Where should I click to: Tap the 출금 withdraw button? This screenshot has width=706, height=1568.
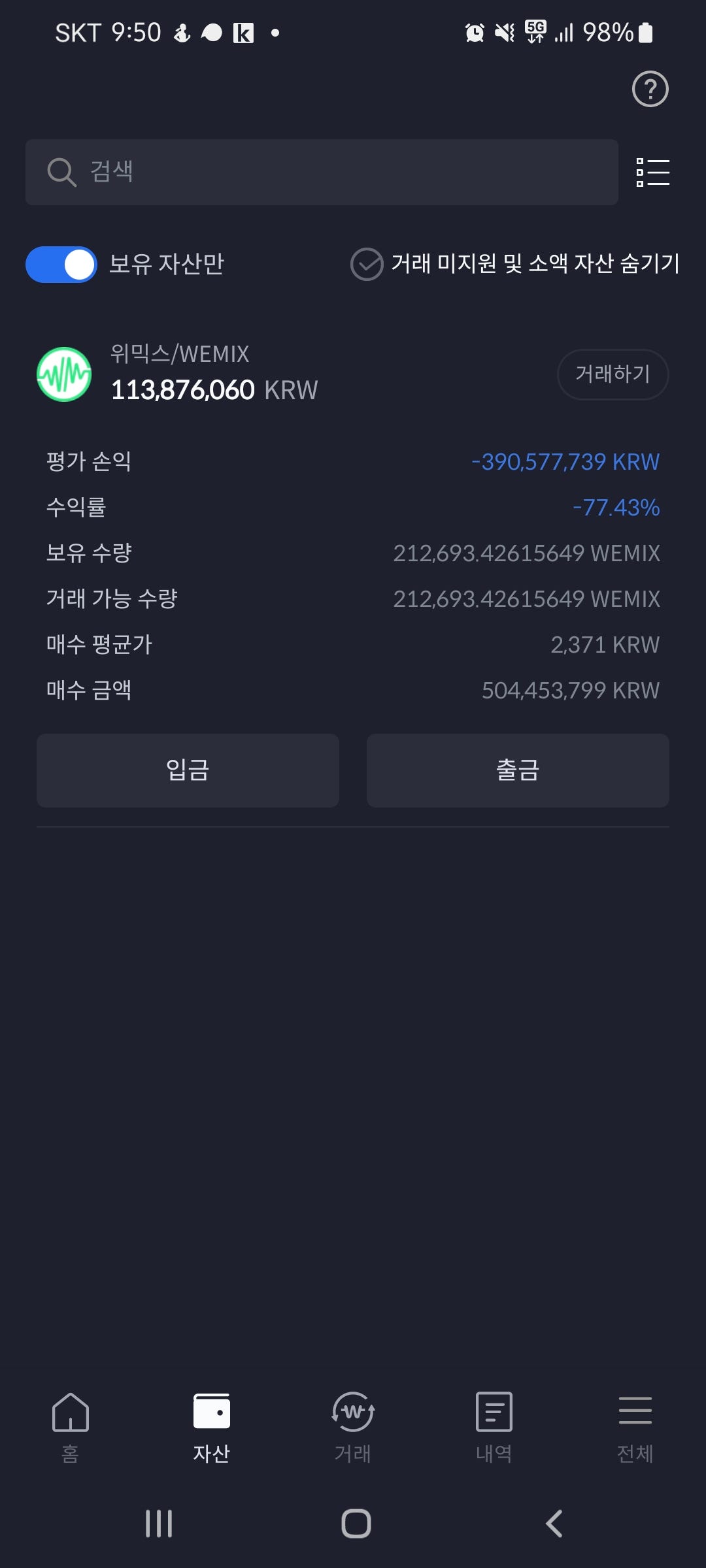(x=518, y=770)
